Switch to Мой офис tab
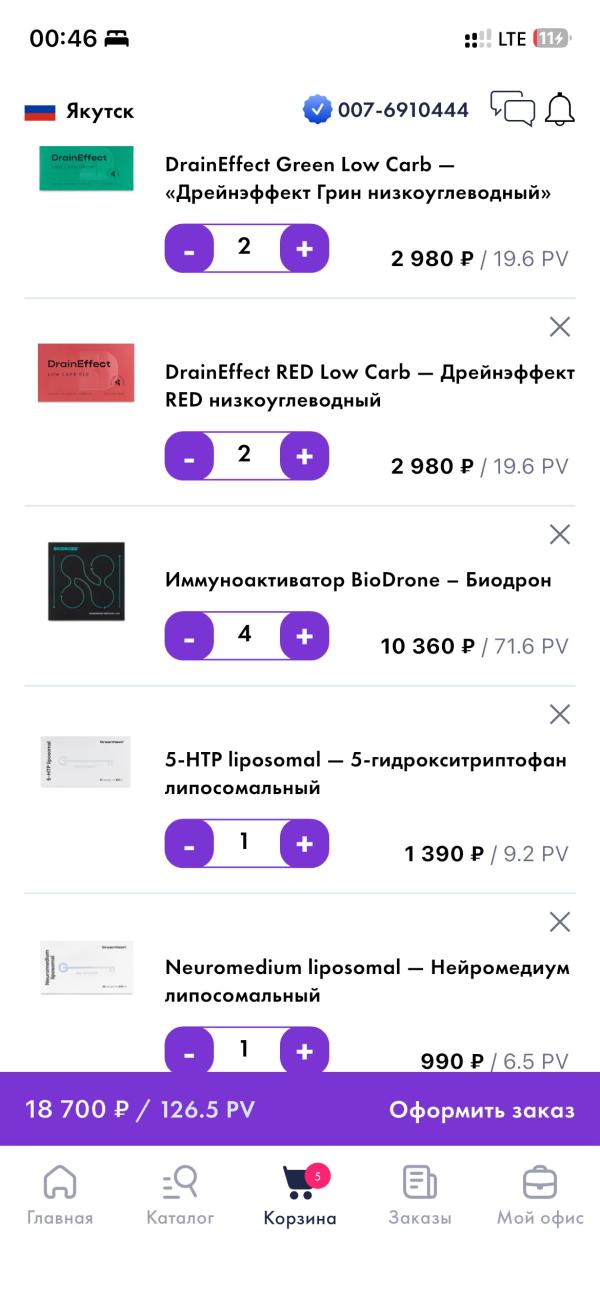 pos(540,1195)
